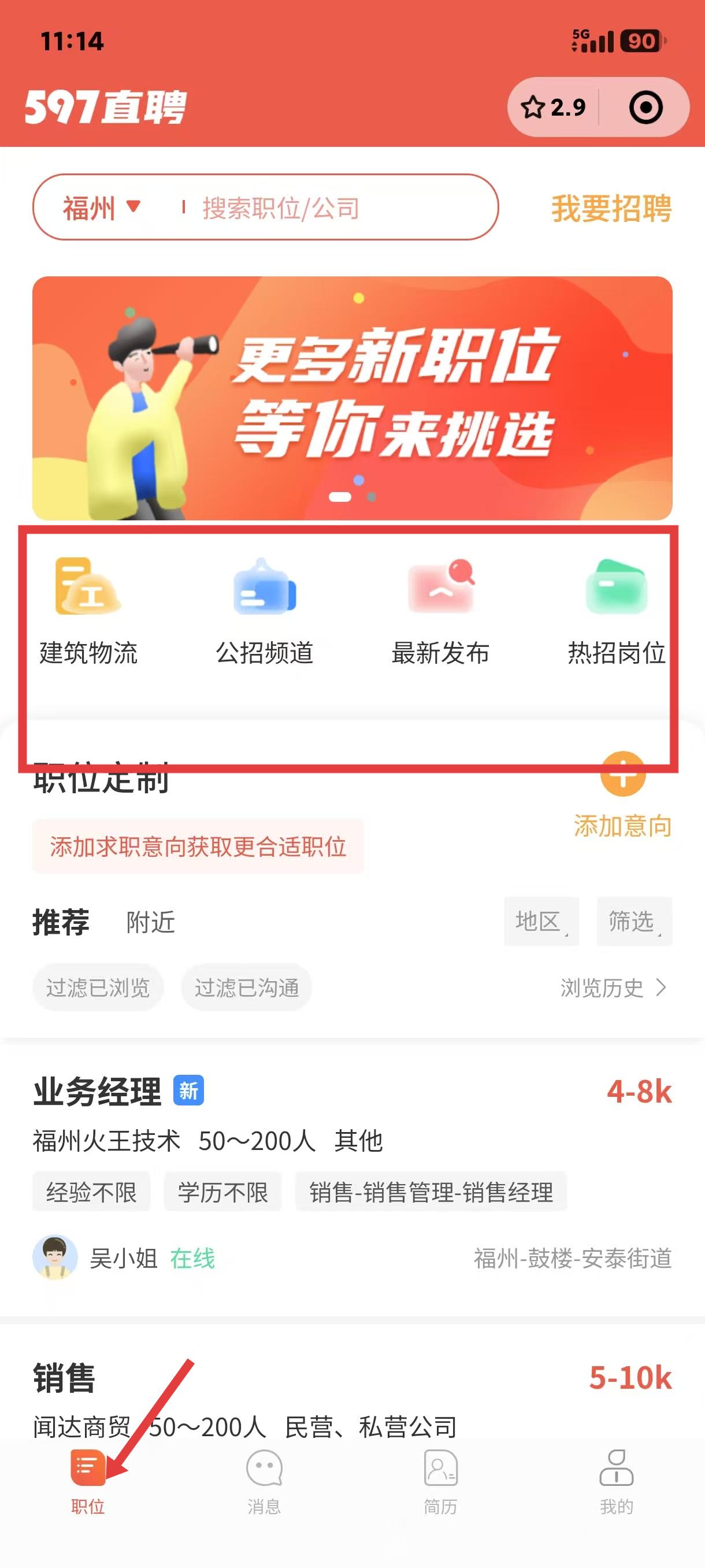Viewport: 705px width, 1568px height.
Task: Toggle the 过滤已浏览 chip
Action: click(98, 987)
